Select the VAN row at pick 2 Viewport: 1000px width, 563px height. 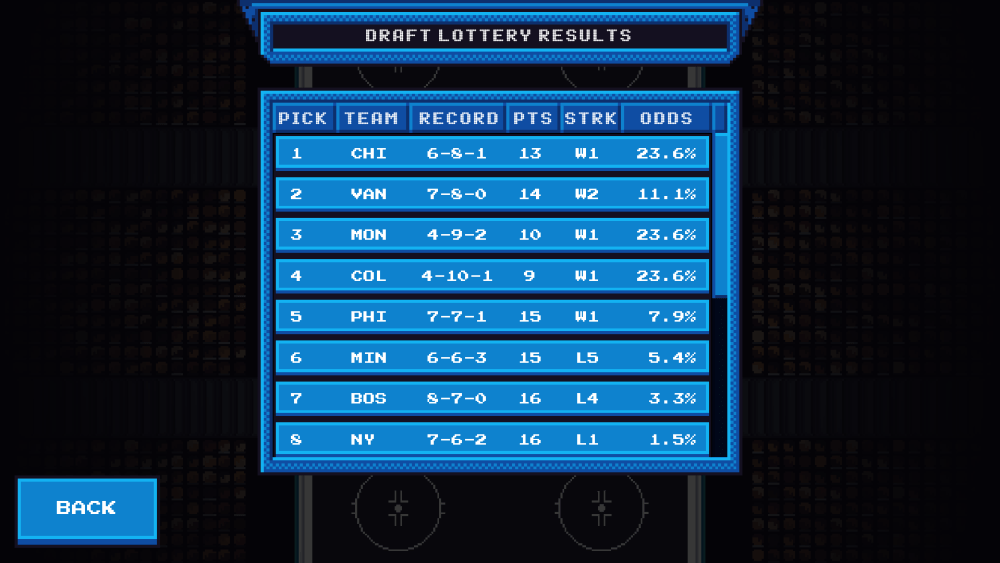pyautogui.click(x=492, y=194)
